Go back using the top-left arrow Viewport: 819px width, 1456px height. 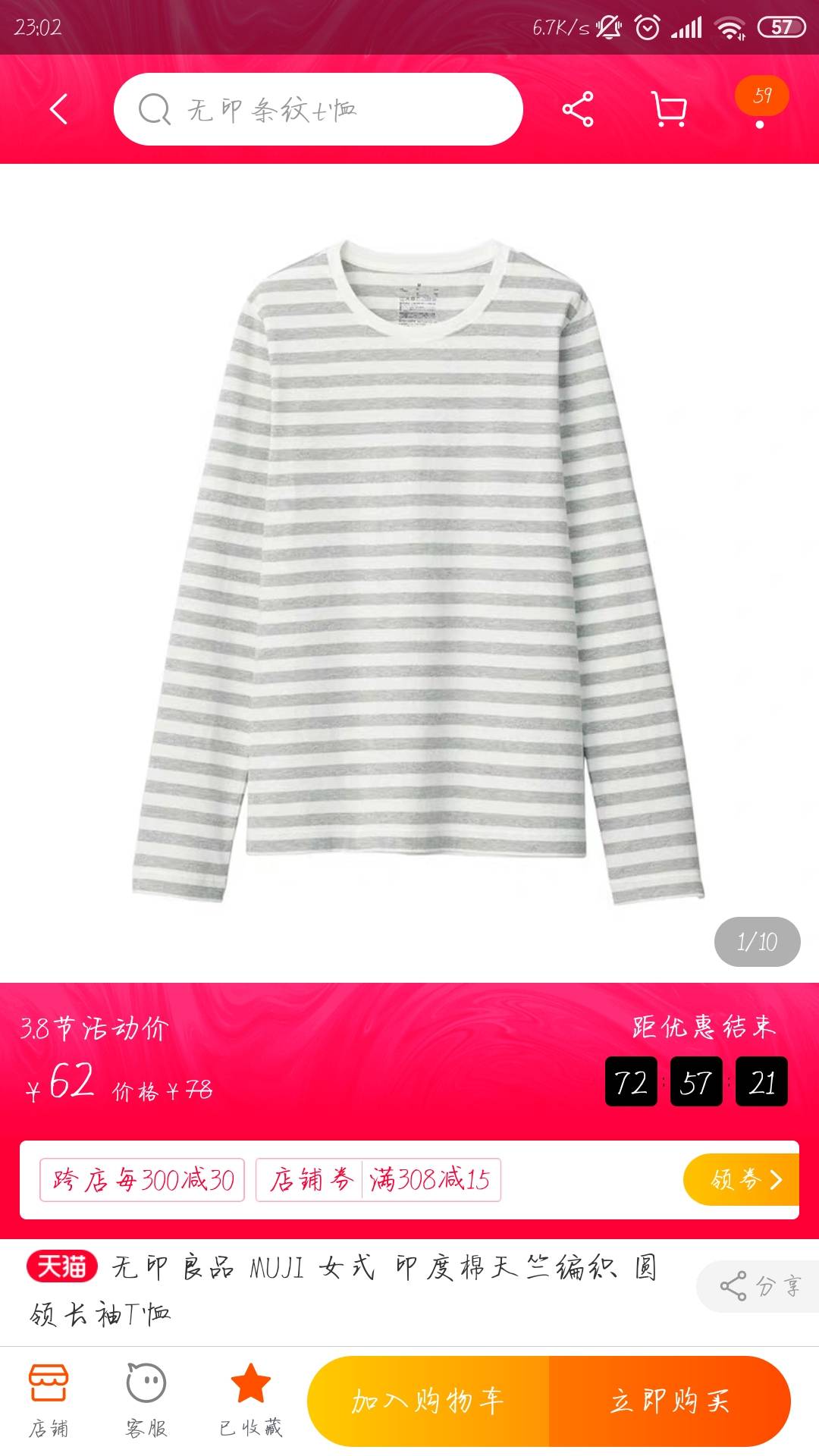click(58, 109)
